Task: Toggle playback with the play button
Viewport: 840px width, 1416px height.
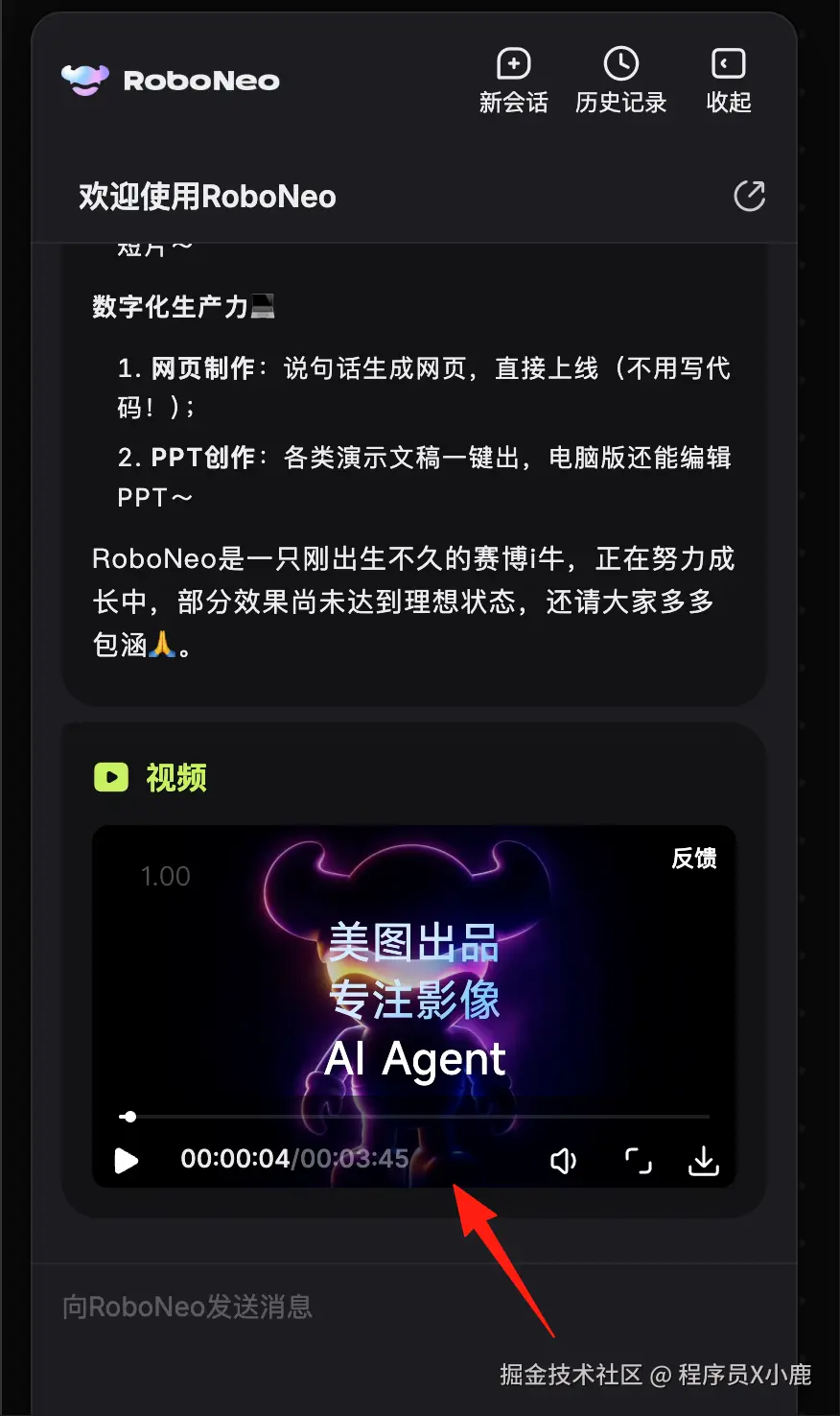Action: click(x=126, y=1161)
